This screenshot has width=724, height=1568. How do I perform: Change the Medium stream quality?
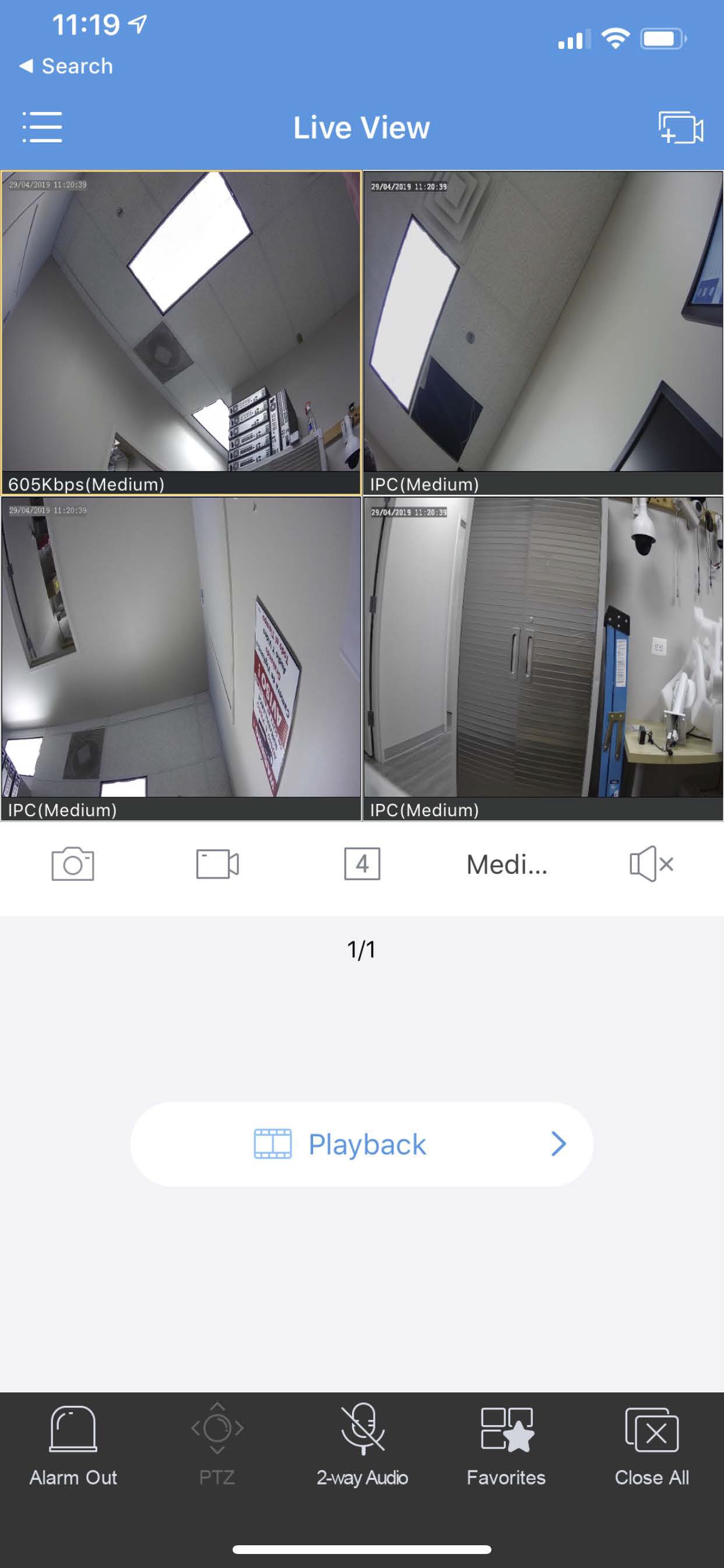506,864
